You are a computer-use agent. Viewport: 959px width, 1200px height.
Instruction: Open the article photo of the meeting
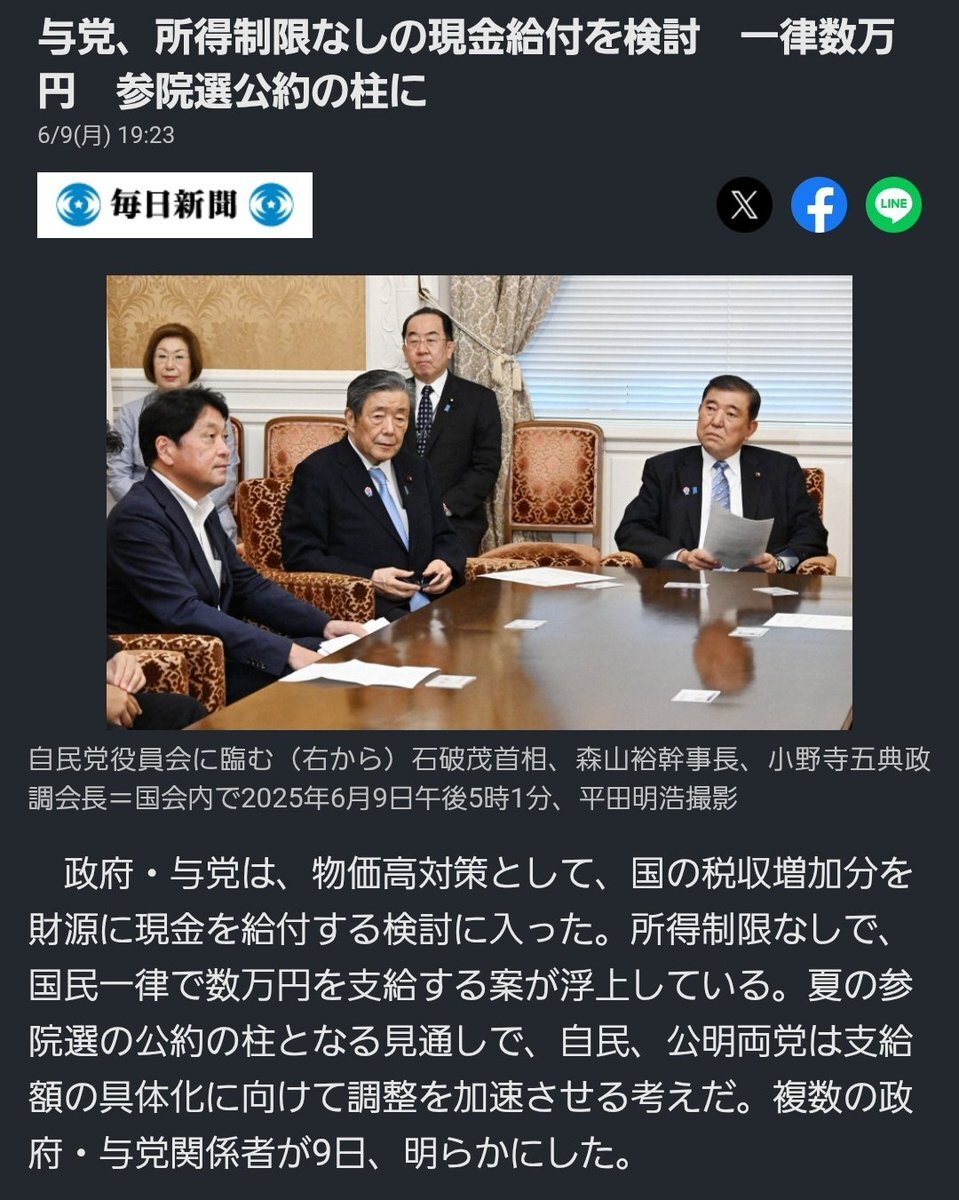coord(479,502)
